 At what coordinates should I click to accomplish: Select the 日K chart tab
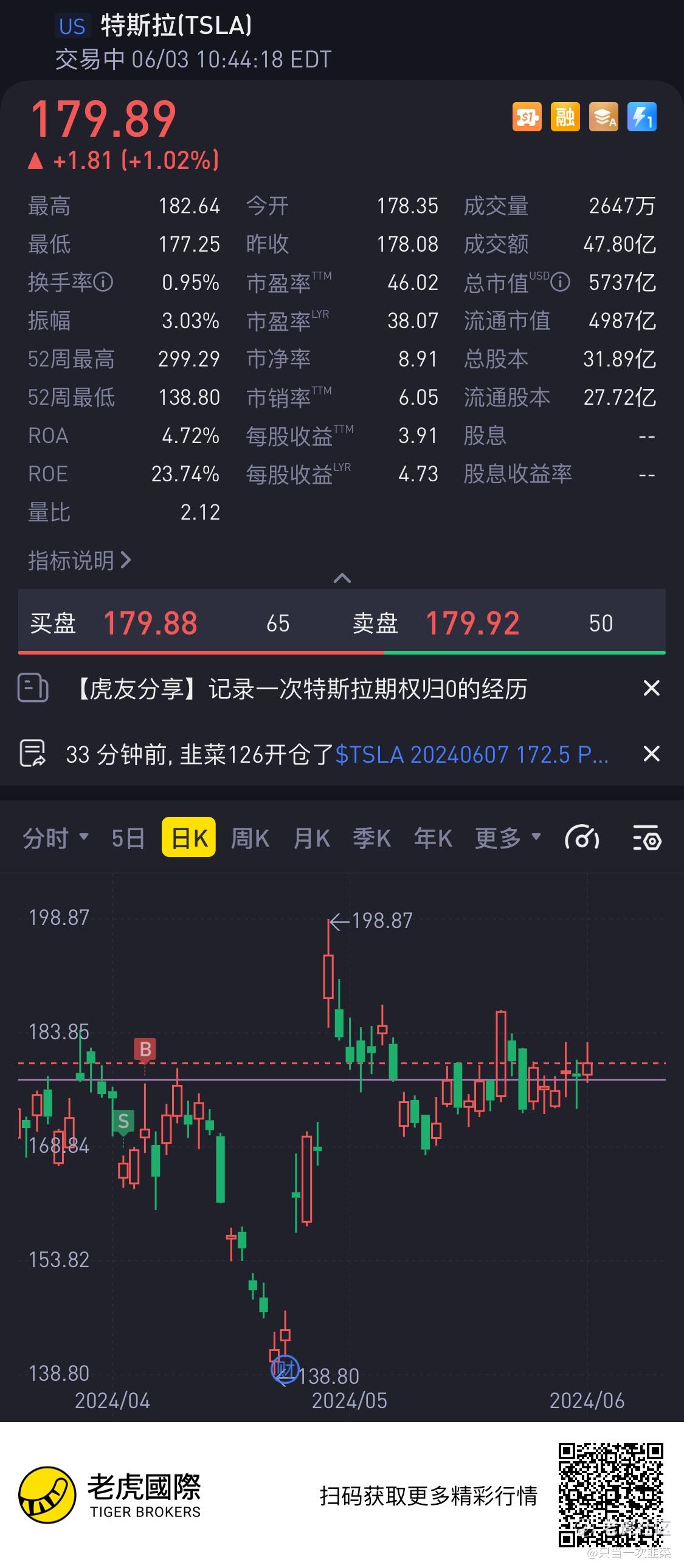[189, 838]
